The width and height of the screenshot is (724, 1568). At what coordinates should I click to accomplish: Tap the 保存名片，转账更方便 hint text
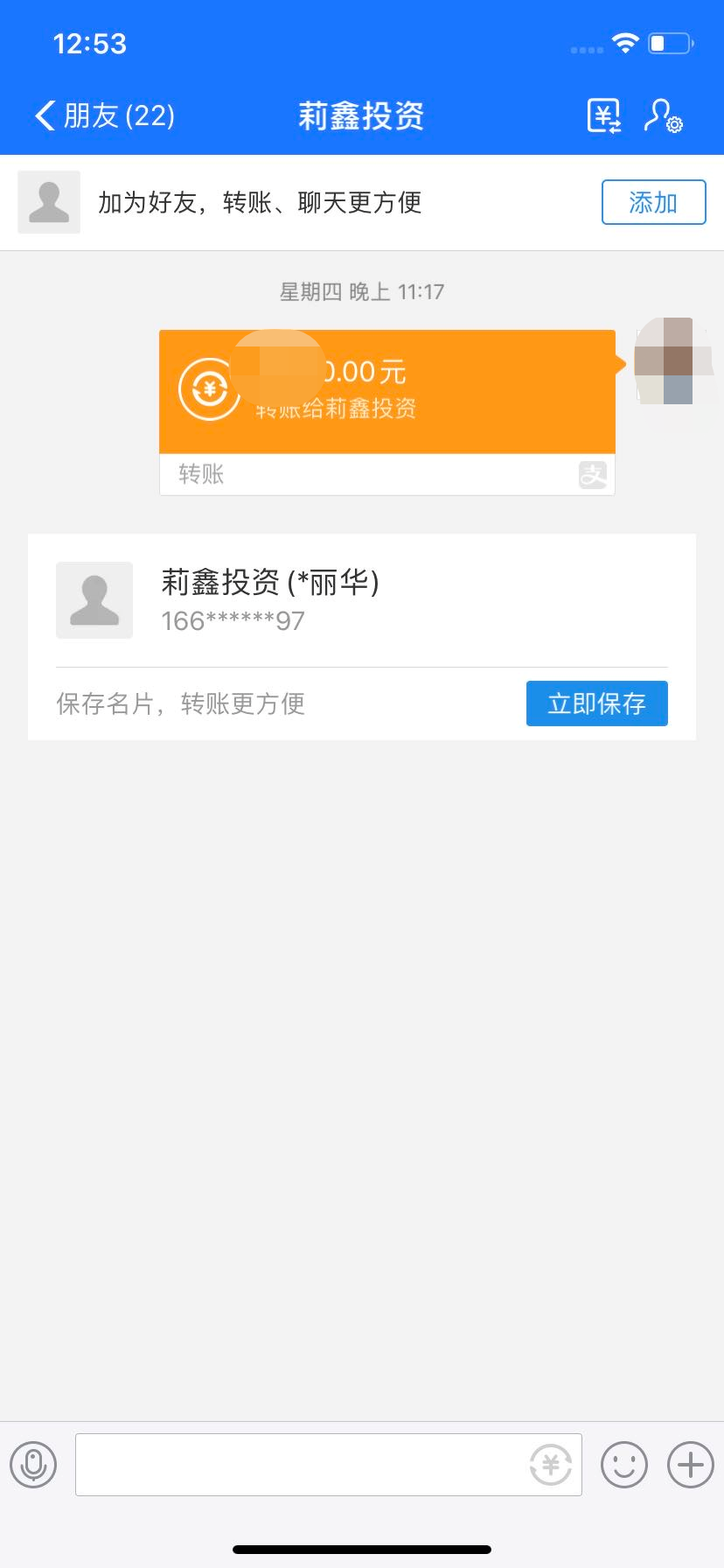pos(180,704)
